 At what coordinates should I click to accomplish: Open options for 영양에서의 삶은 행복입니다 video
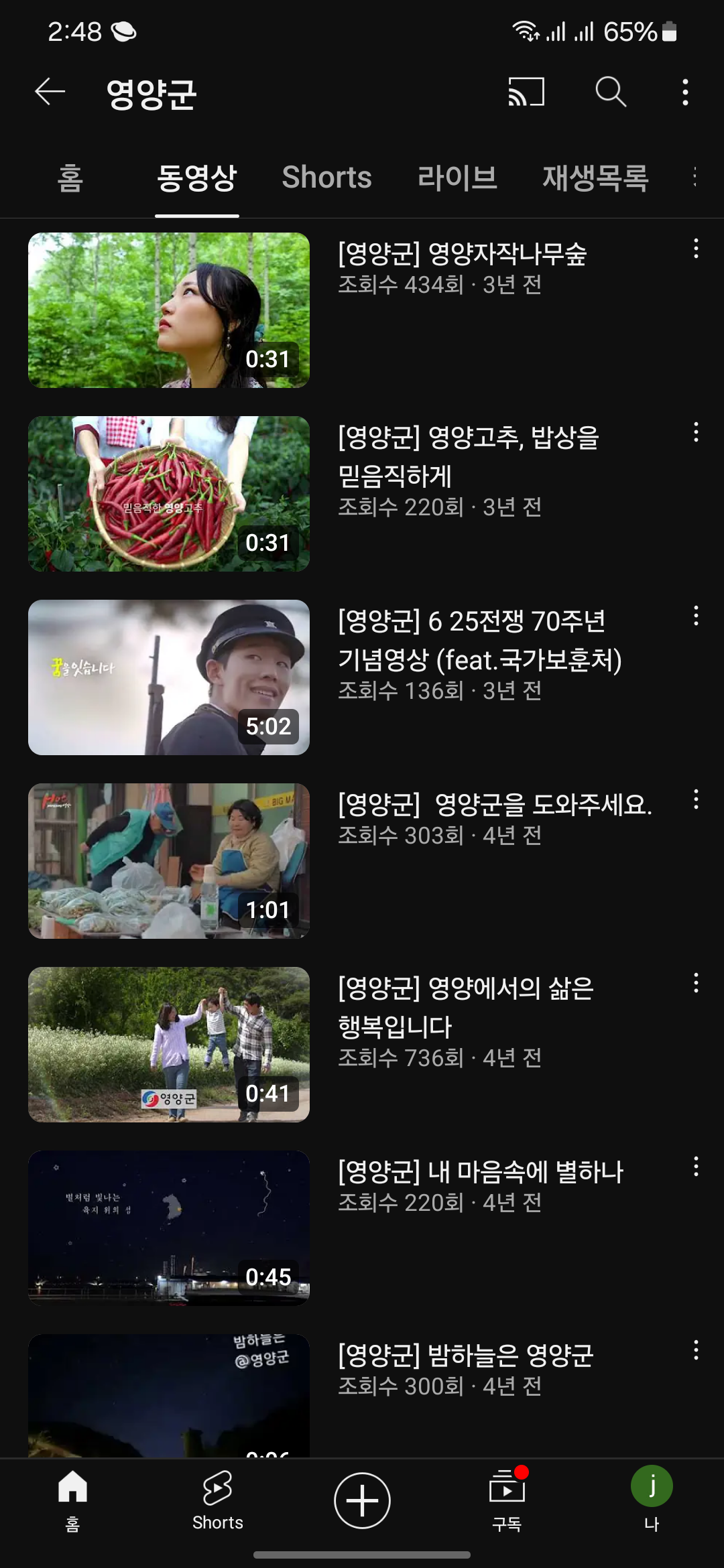pyautogui.click(x=696, y=983)
